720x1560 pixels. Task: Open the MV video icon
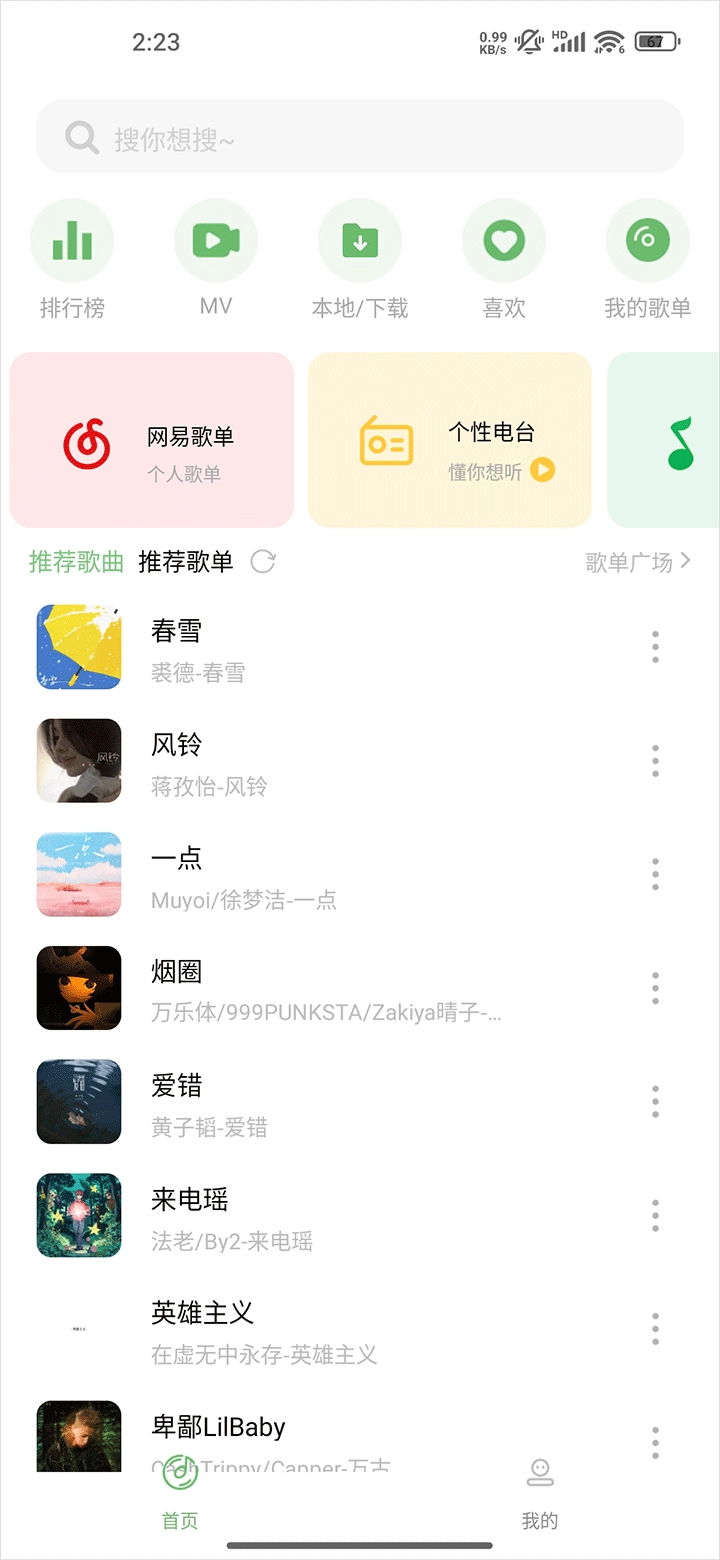(216, 240)
